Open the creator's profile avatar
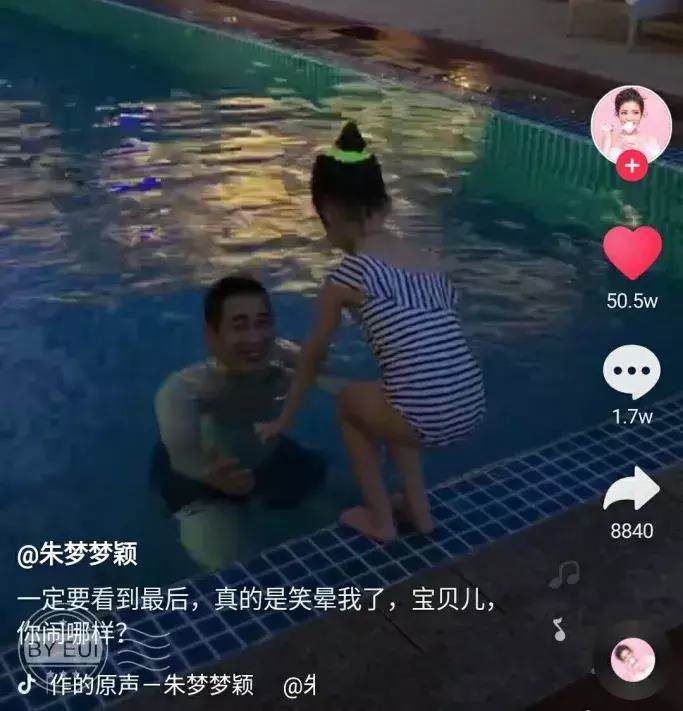 (630, 125)
